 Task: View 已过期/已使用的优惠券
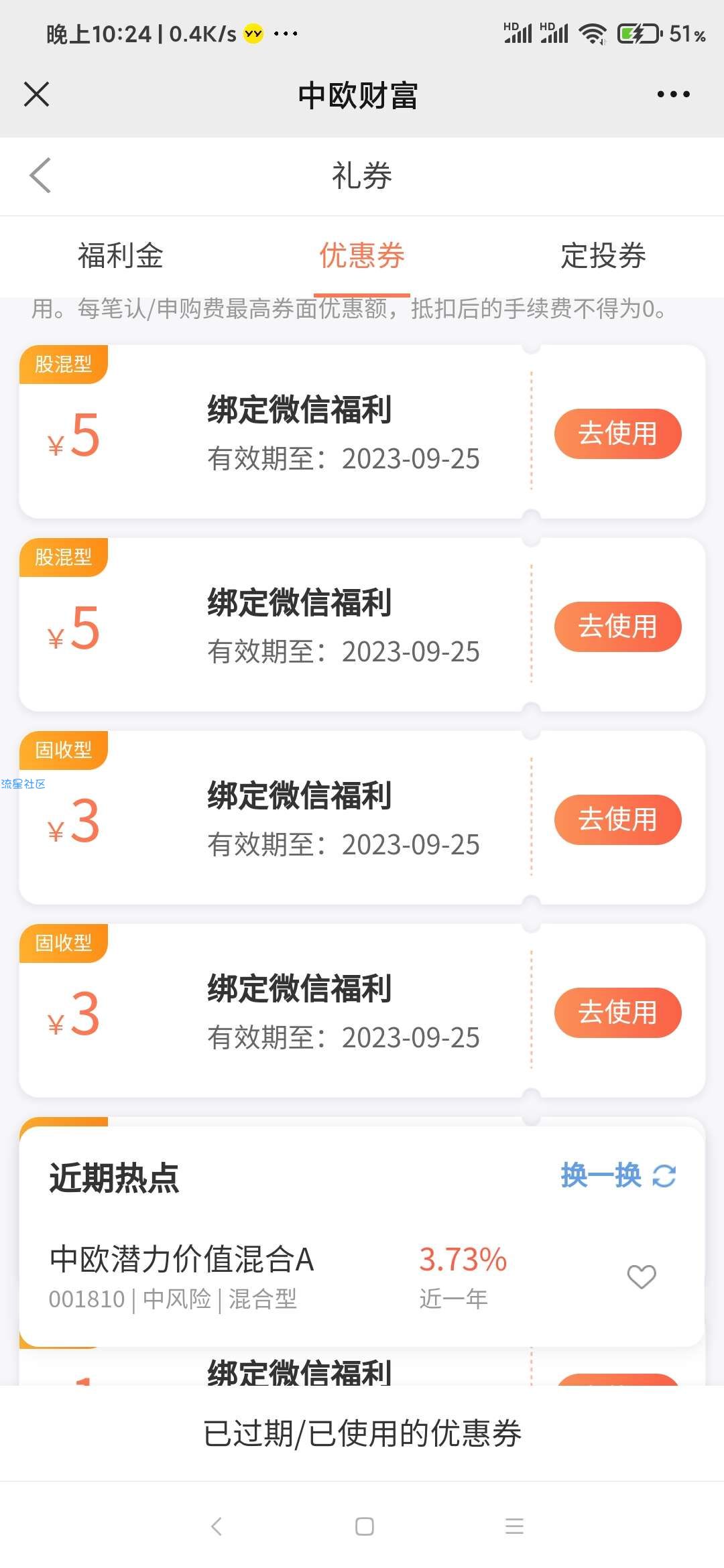(x=362, y=1433)
